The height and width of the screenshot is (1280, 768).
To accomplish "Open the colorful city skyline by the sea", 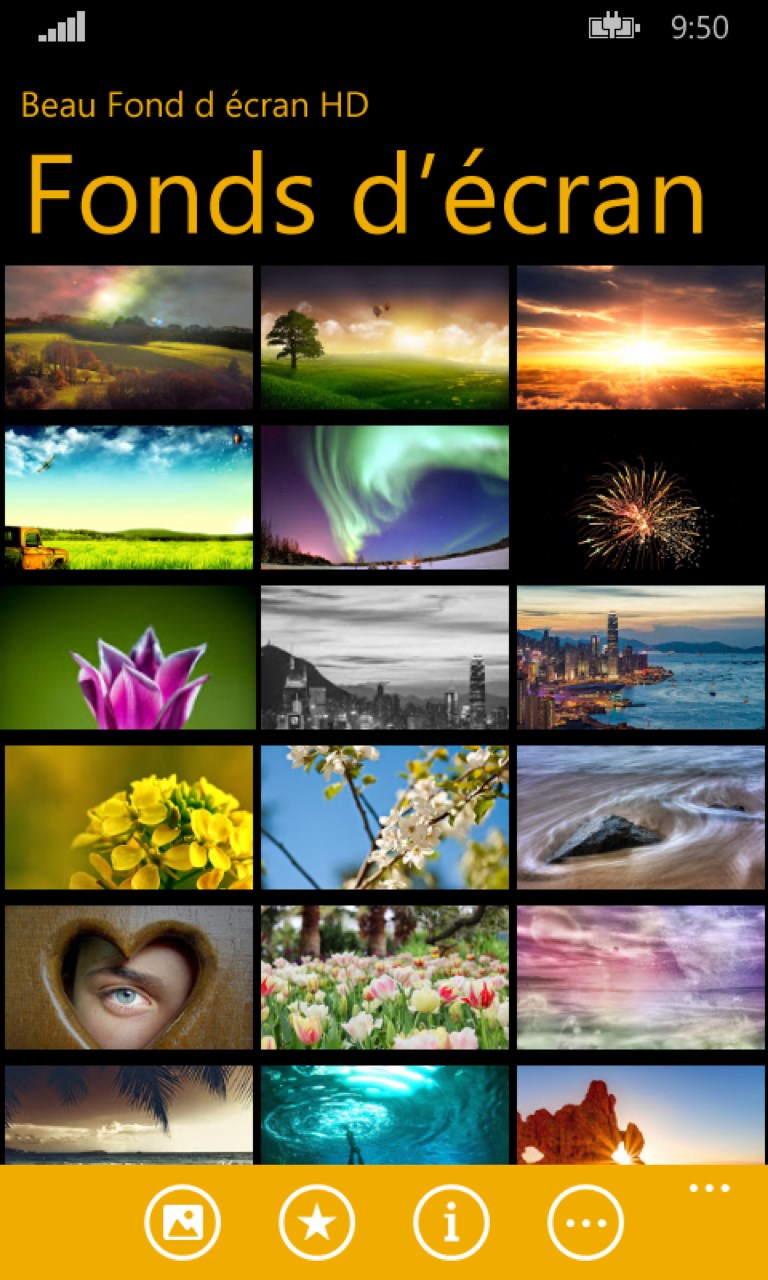I will 641,657.
